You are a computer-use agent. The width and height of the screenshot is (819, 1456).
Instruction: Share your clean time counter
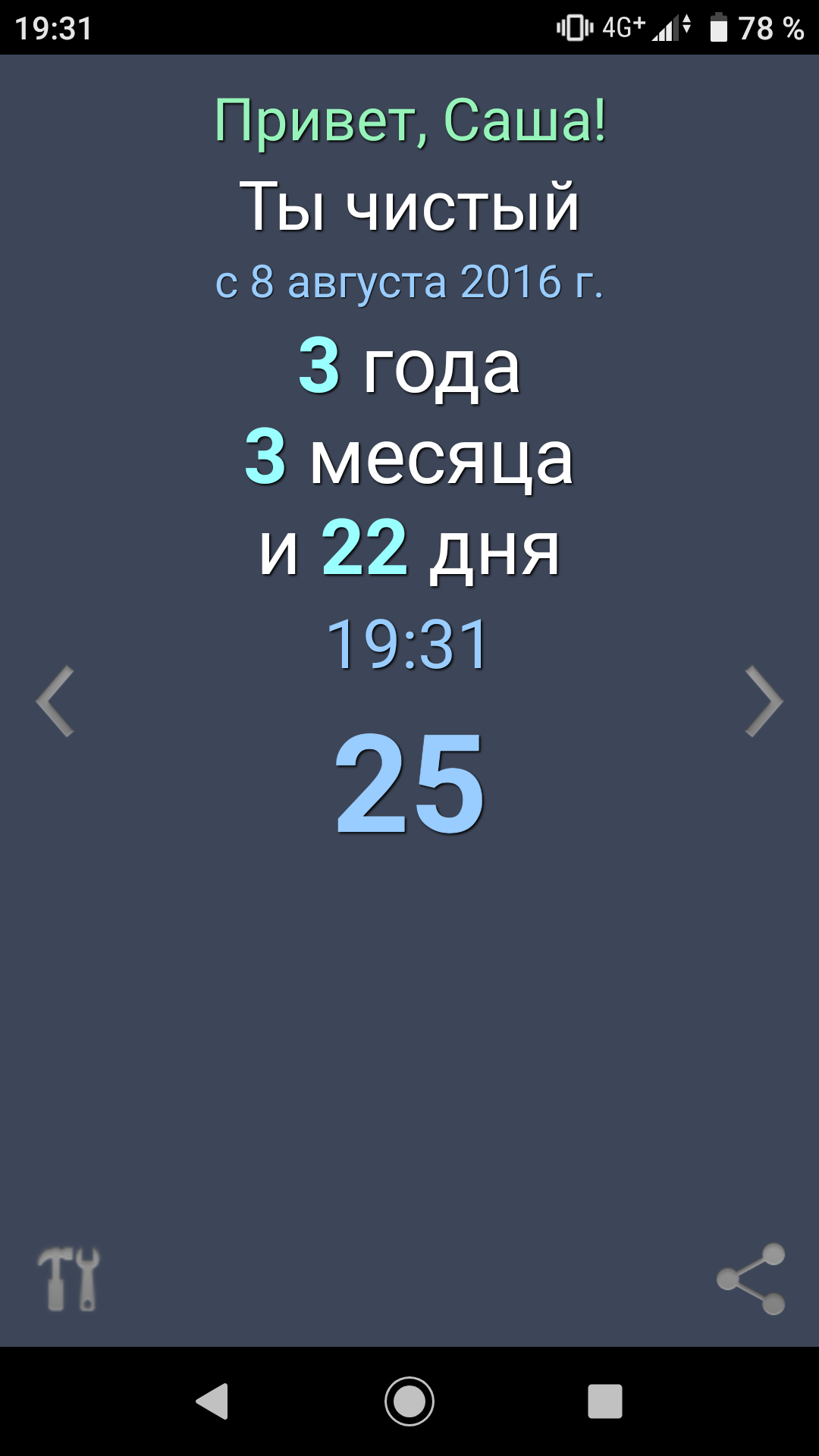point(751,1279)
